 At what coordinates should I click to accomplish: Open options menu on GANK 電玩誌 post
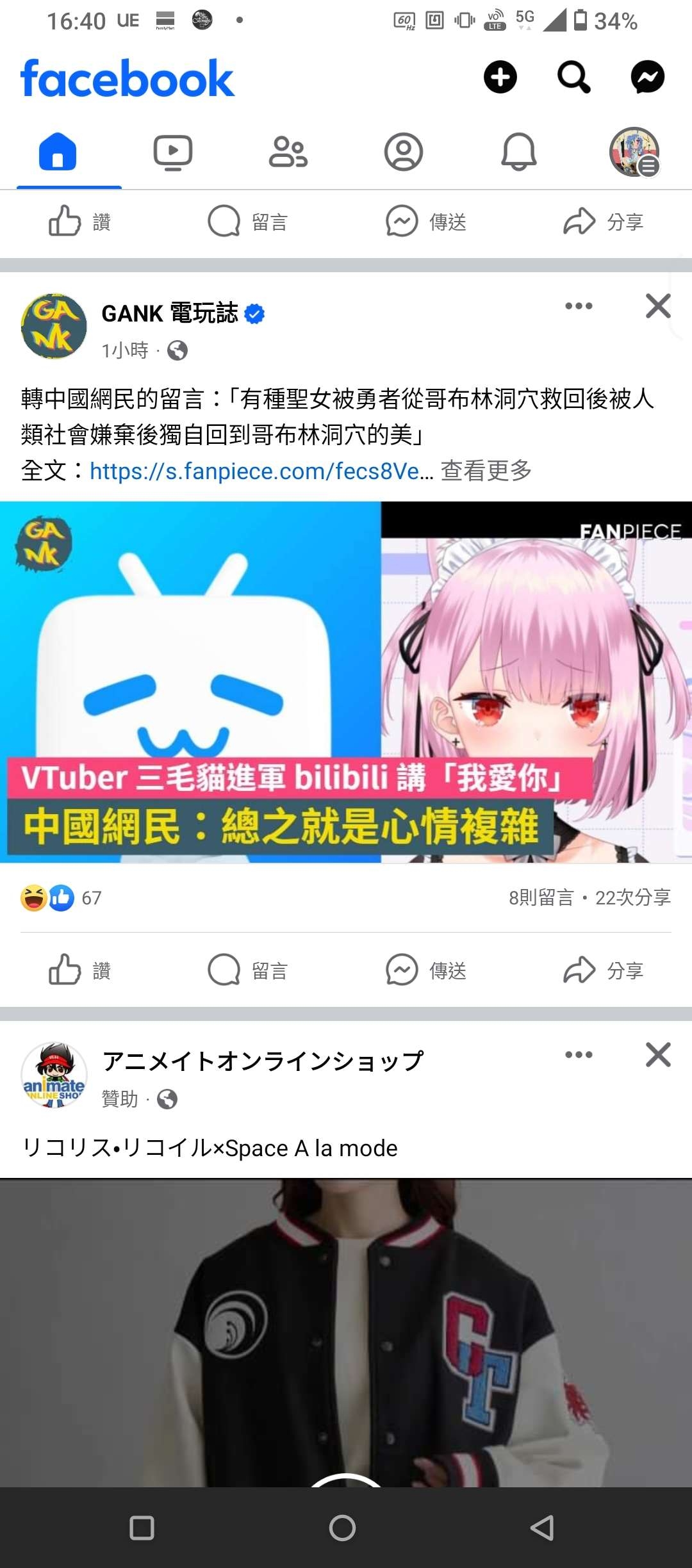579,306
